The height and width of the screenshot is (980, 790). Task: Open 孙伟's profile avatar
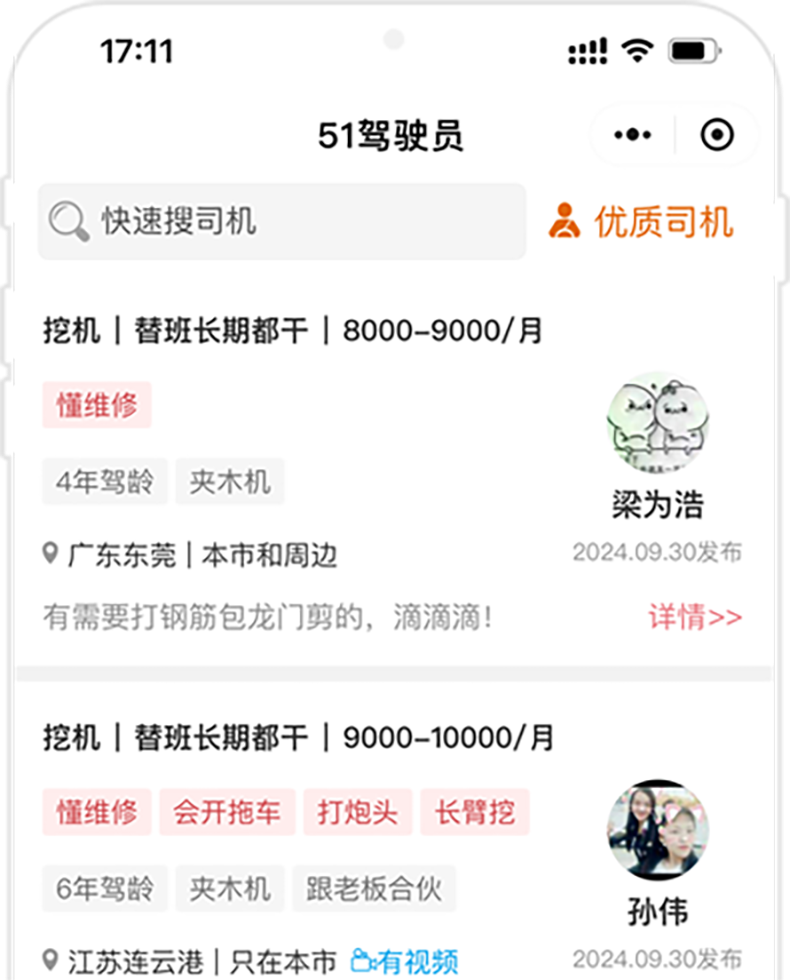point(656,831)
